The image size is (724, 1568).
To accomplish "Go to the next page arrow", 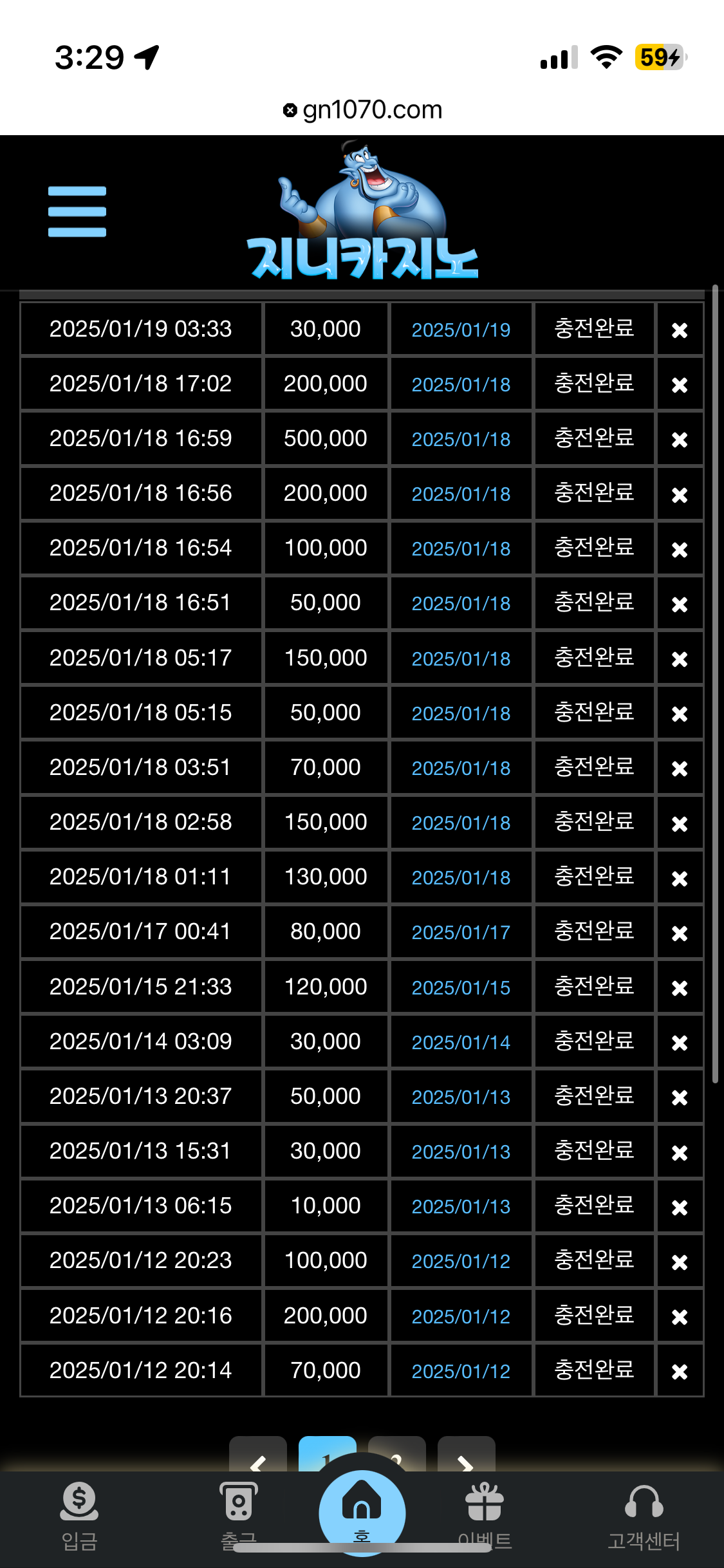I will (466, 1453).
